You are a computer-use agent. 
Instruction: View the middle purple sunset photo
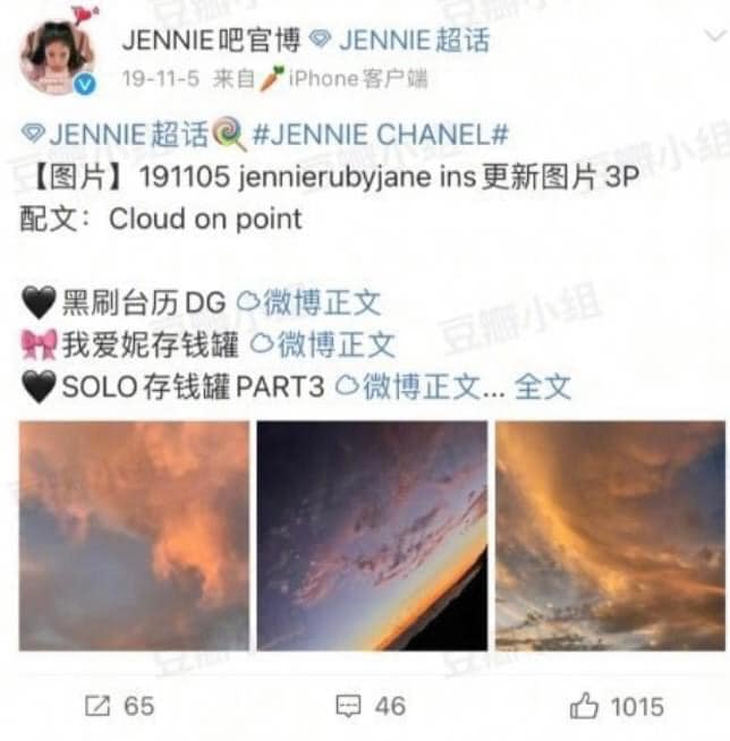(x=372, y=536)
